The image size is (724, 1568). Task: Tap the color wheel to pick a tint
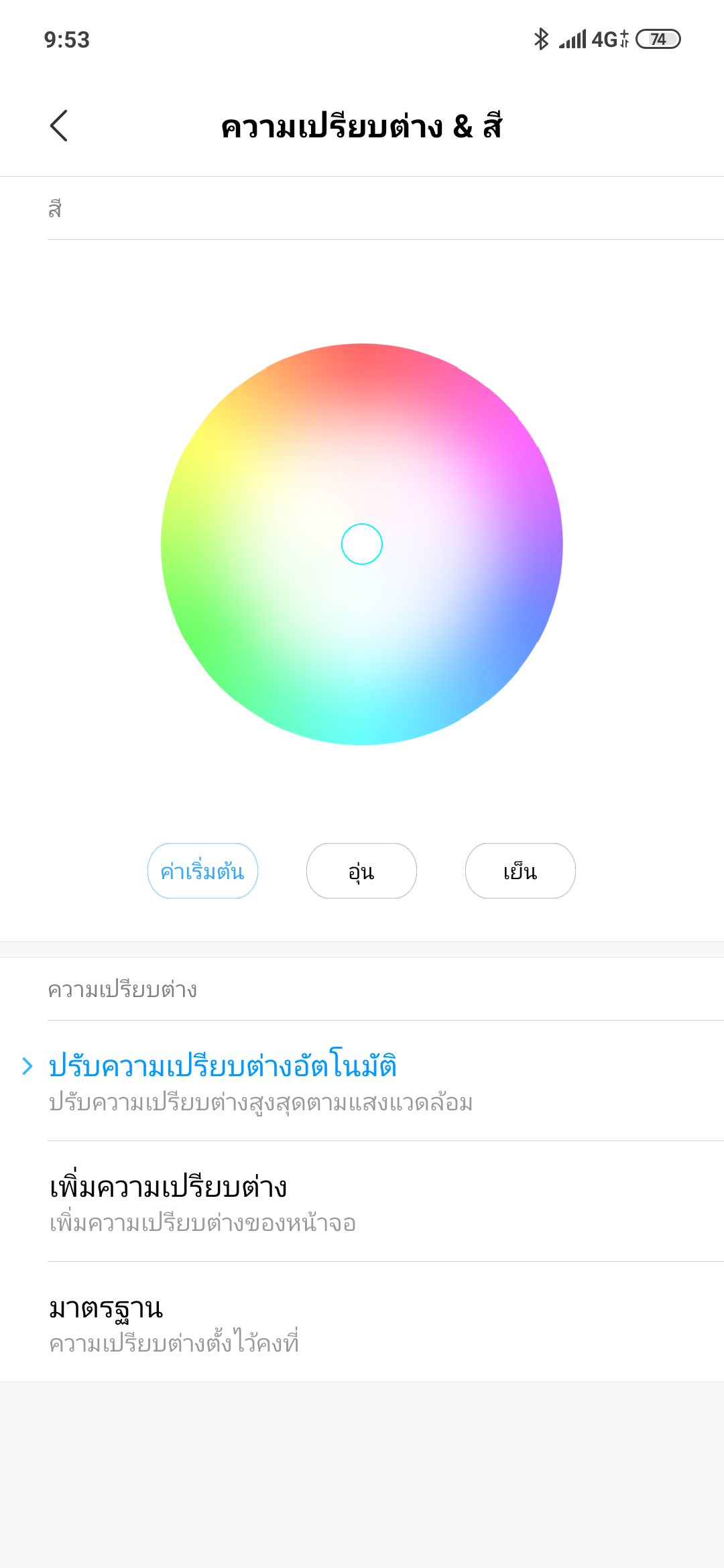pyautogui.click(x=362, y=544)
